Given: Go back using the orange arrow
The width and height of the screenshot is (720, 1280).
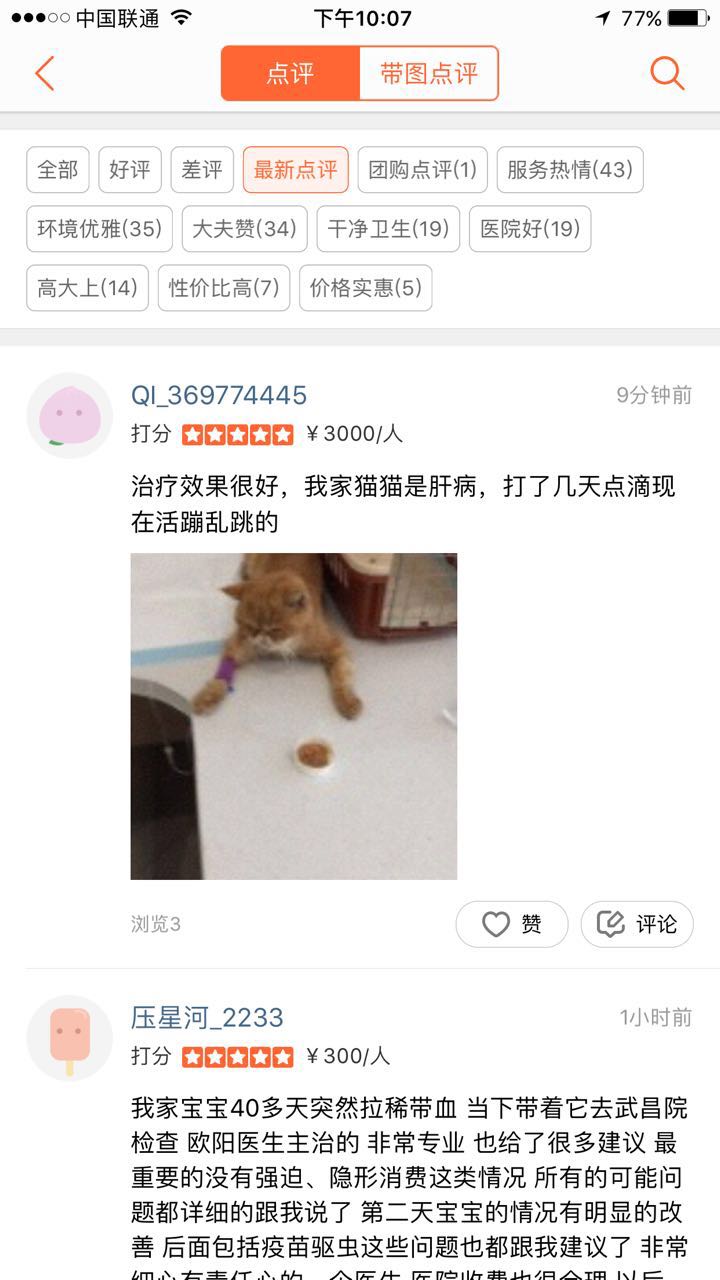Looking at the screenshot, I should 44,74.
